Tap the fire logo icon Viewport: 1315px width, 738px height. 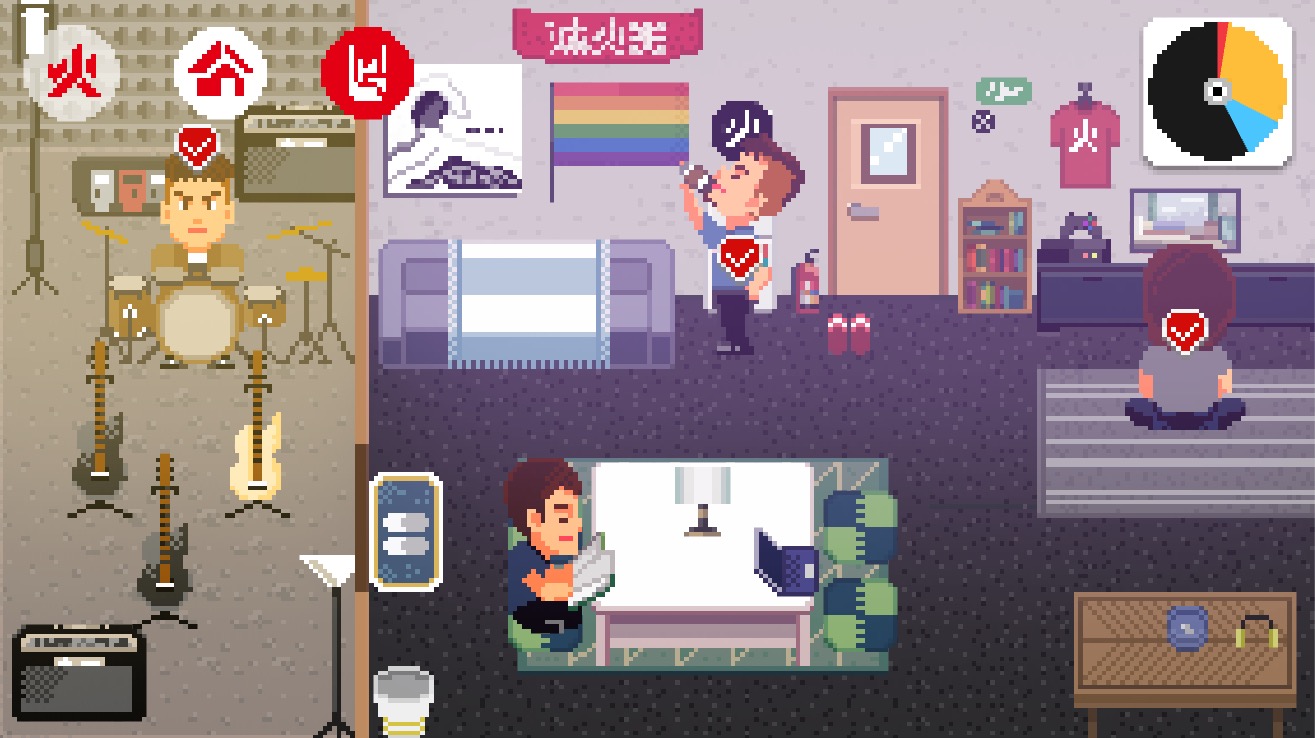click(x=78, y=72)
